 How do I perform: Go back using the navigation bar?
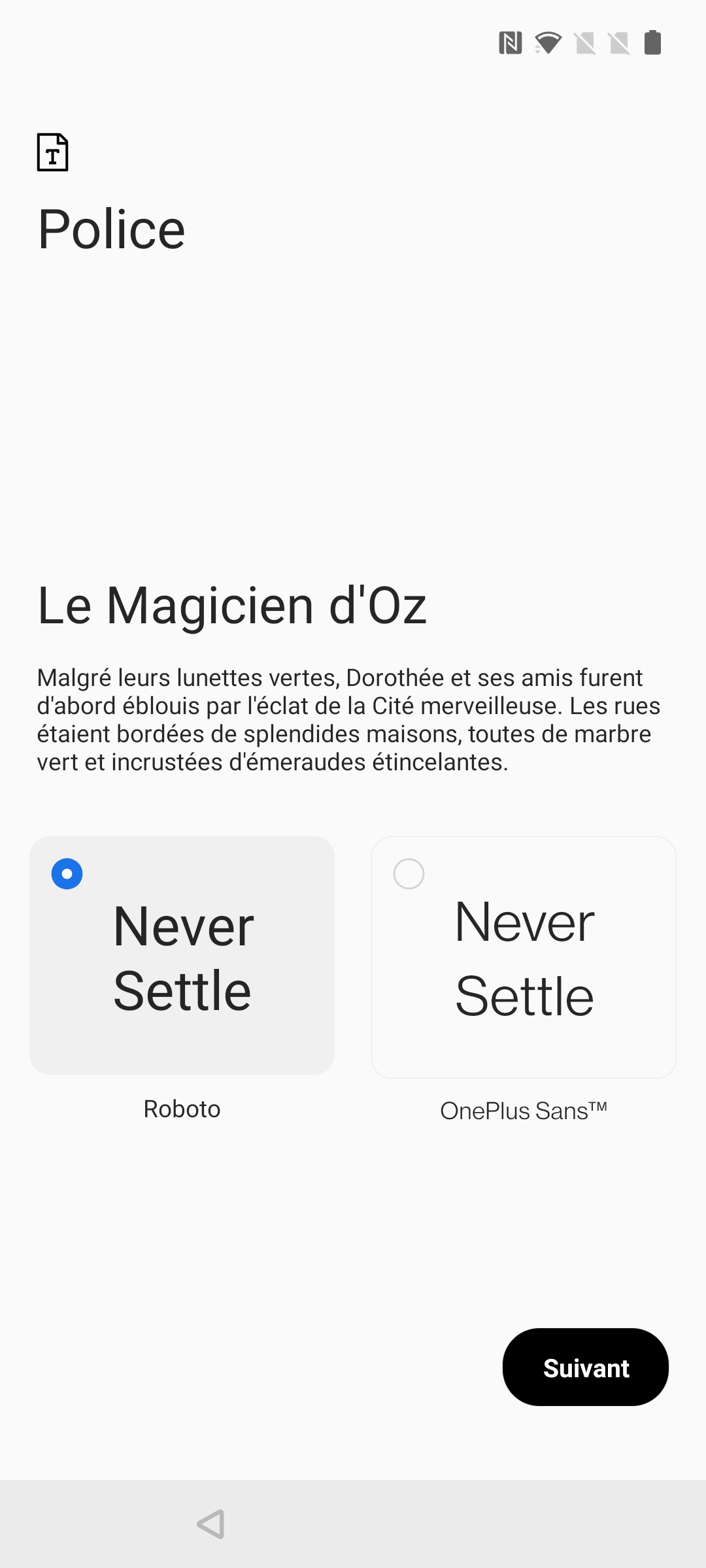pos(210,1524)
